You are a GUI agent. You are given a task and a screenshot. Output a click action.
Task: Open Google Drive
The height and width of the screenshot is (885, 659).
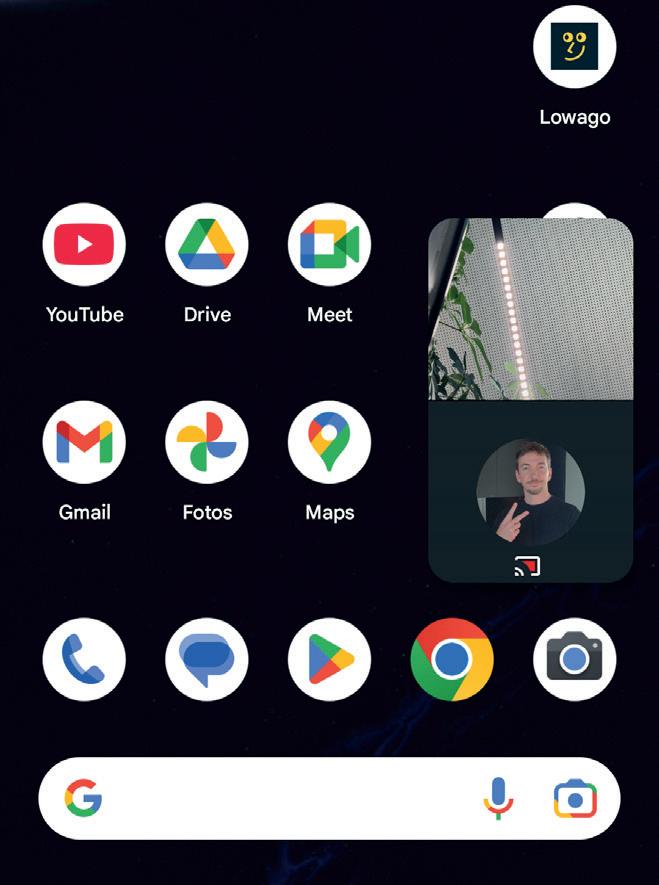click(207, 244)
